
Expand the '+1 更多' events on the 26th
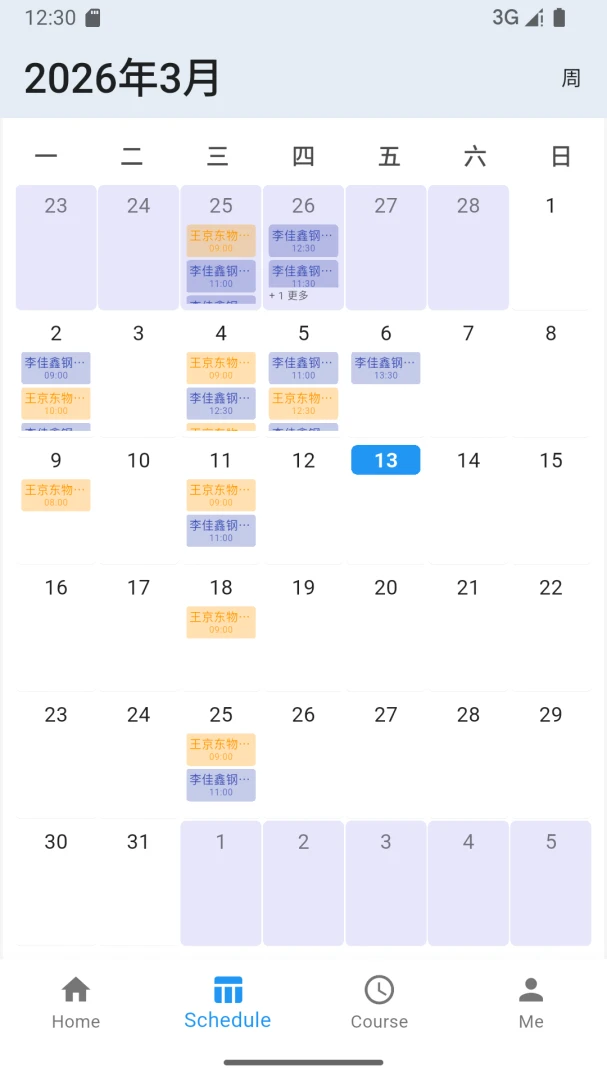point(289,295)
